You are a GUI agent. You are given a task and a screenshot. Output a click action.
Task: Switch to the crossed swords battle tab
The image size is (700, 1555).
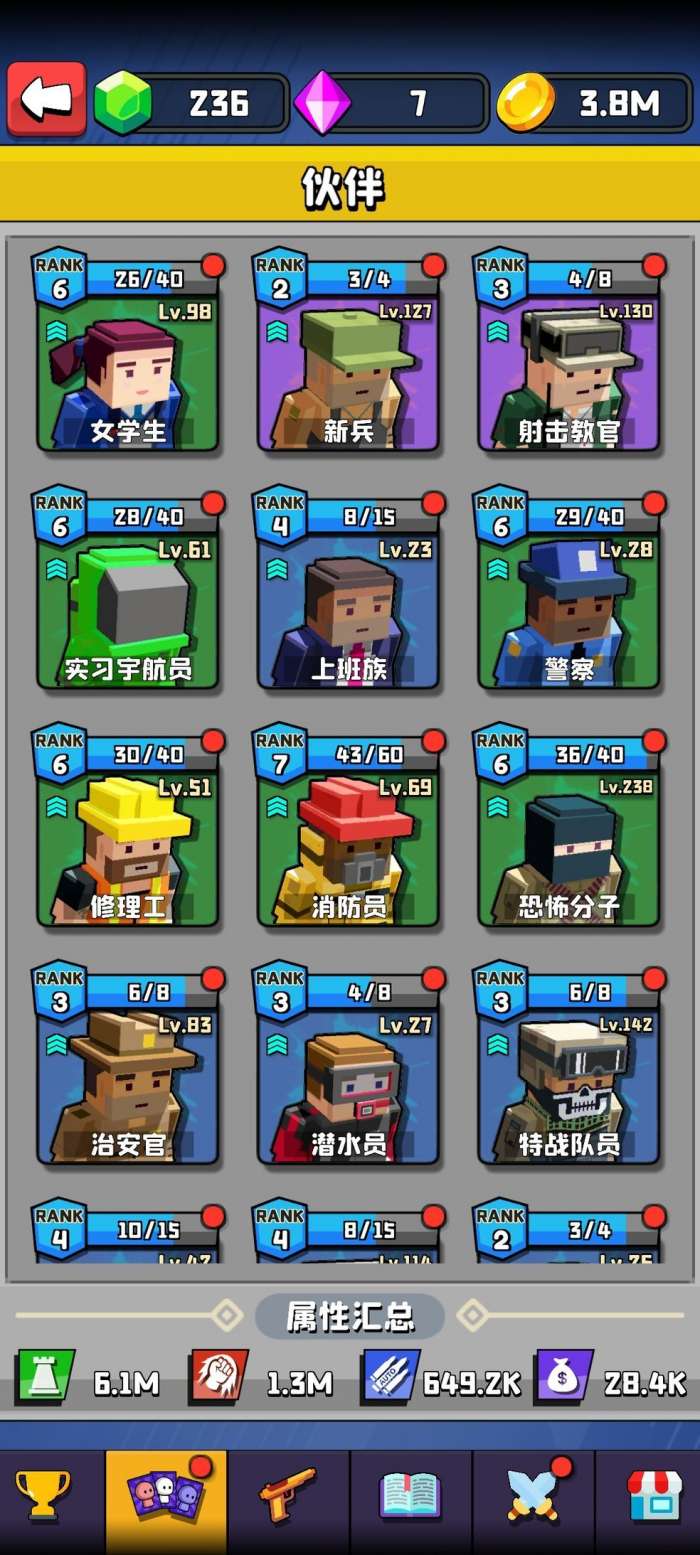point(532,1498)
